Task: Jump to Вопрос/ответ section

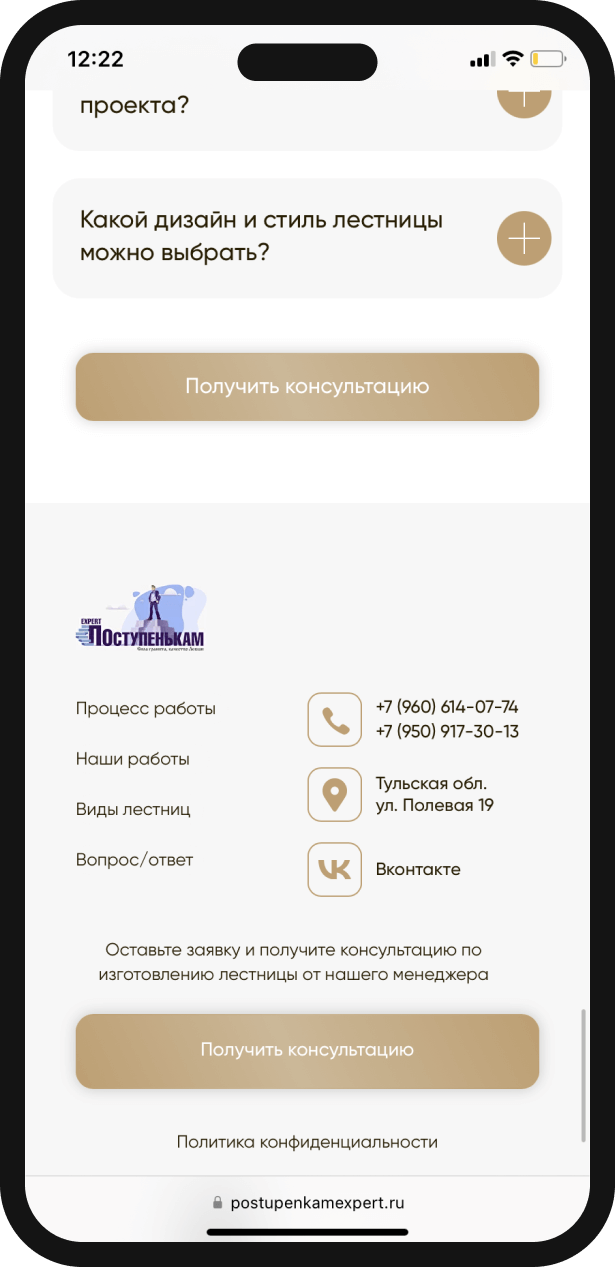Action: coord(135,859)
